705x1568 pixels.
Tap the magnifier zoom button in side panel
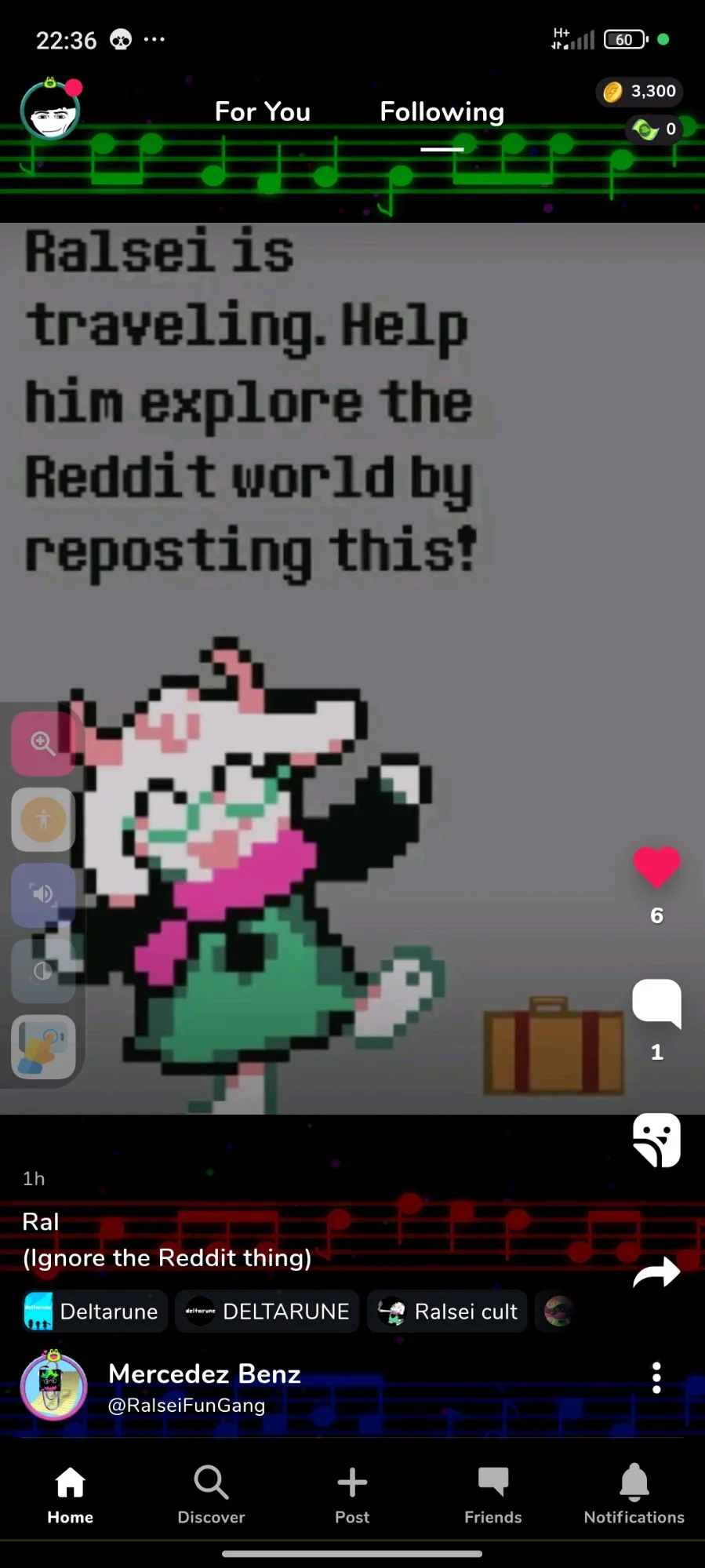click(x=43, y=744)
